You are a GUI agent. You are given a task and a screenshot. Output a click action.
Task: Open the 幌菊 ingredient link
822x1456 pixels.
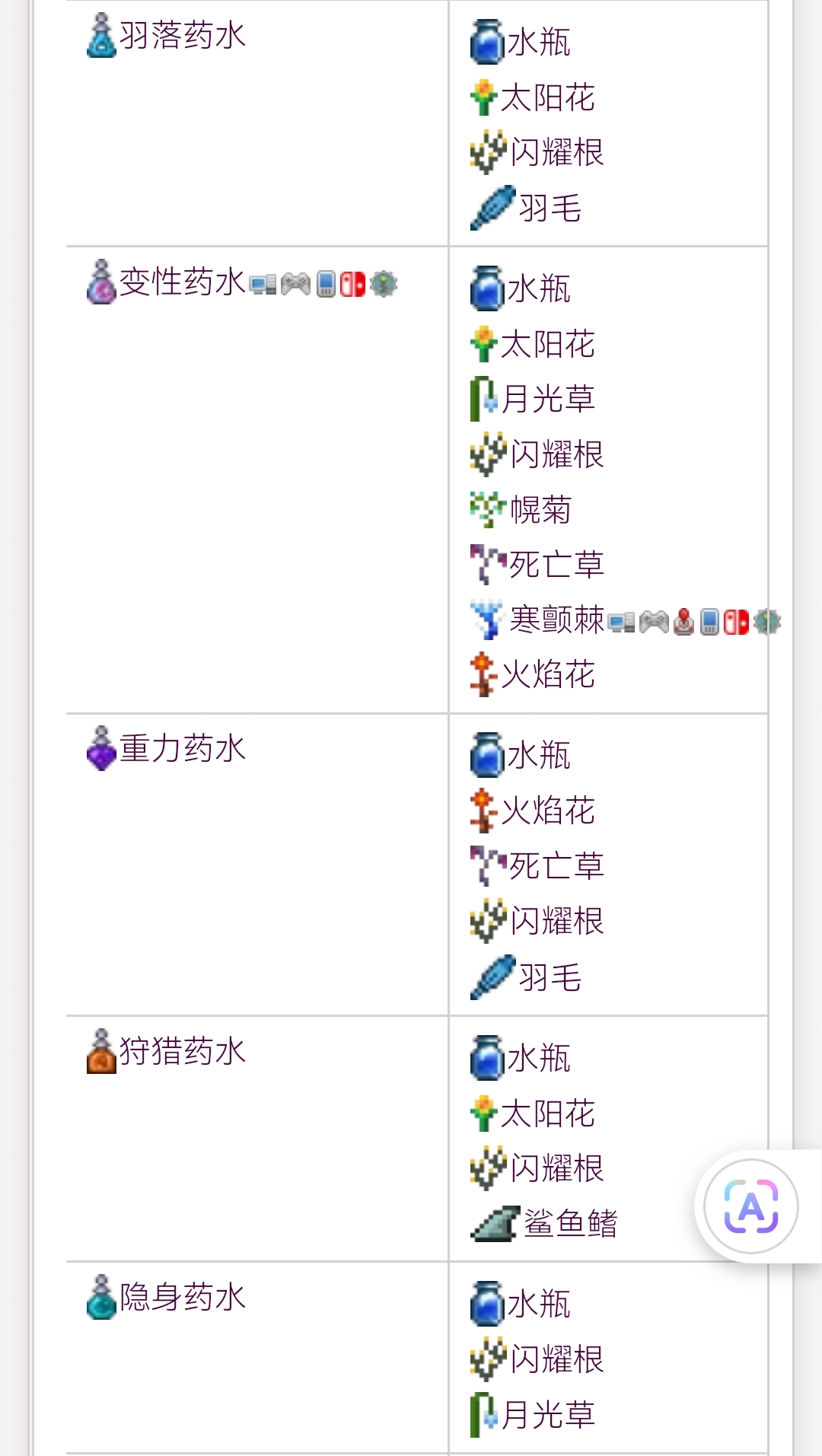[540, 510]
